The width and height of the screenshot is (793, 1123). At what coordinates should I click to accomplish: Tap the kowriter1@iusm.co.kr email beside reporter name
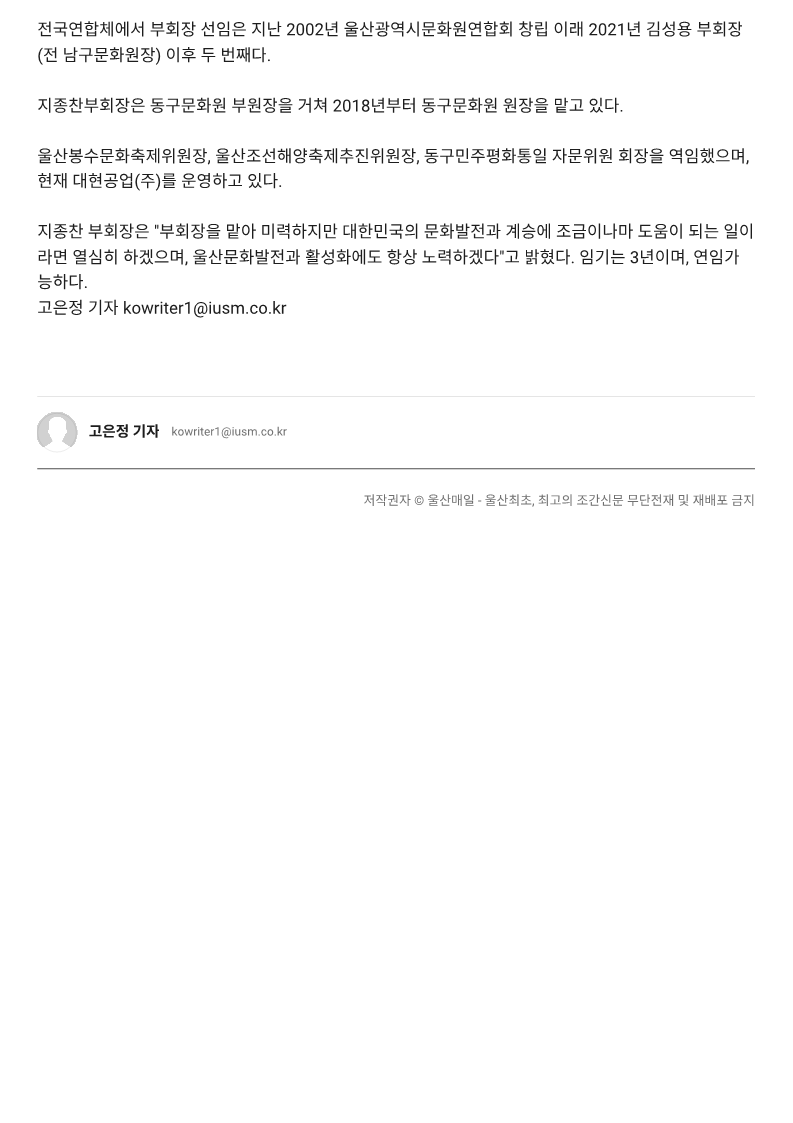click(229, 432)
